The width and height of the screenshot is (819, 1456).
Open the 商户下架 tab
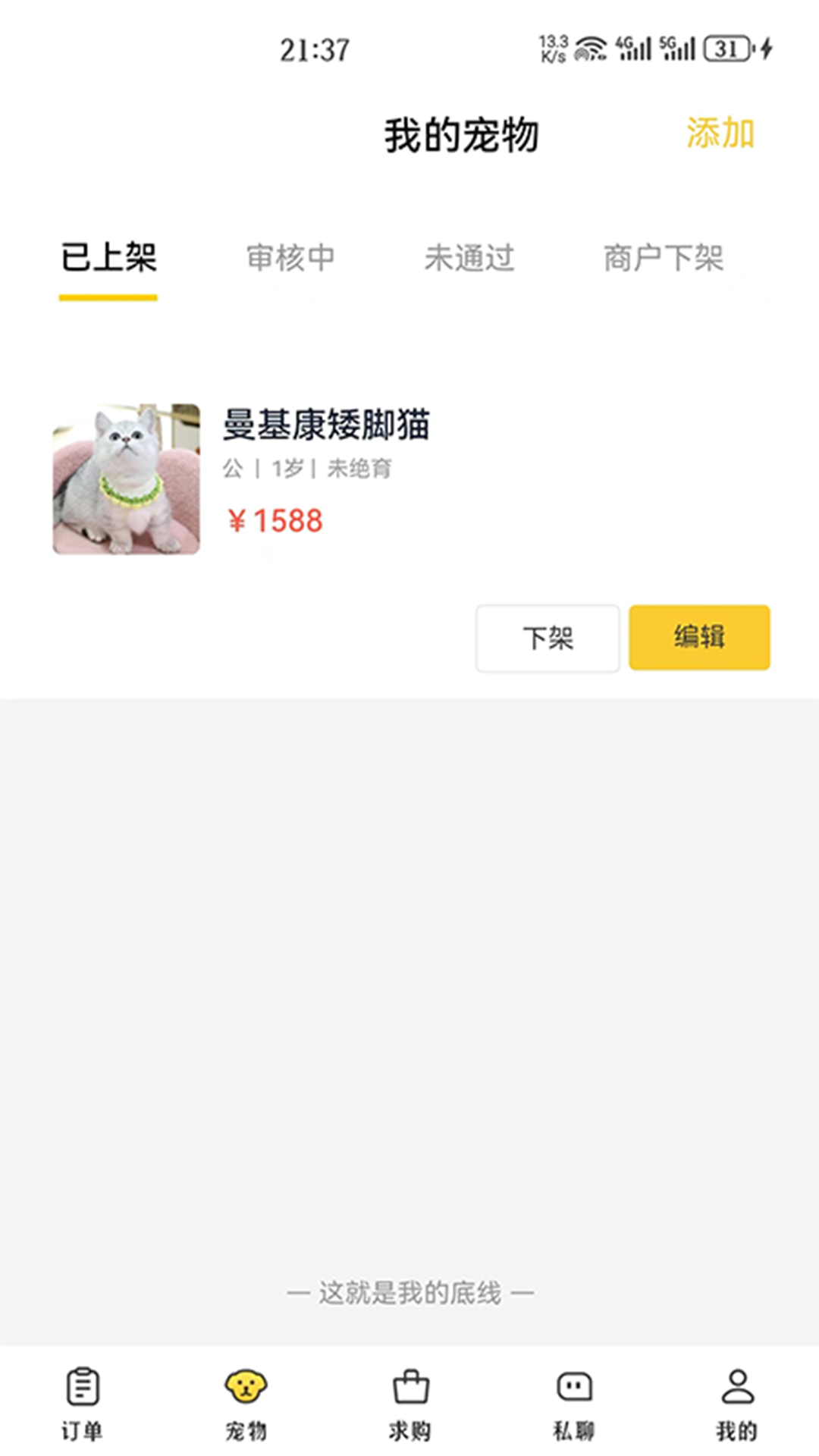tap(664, 258)
